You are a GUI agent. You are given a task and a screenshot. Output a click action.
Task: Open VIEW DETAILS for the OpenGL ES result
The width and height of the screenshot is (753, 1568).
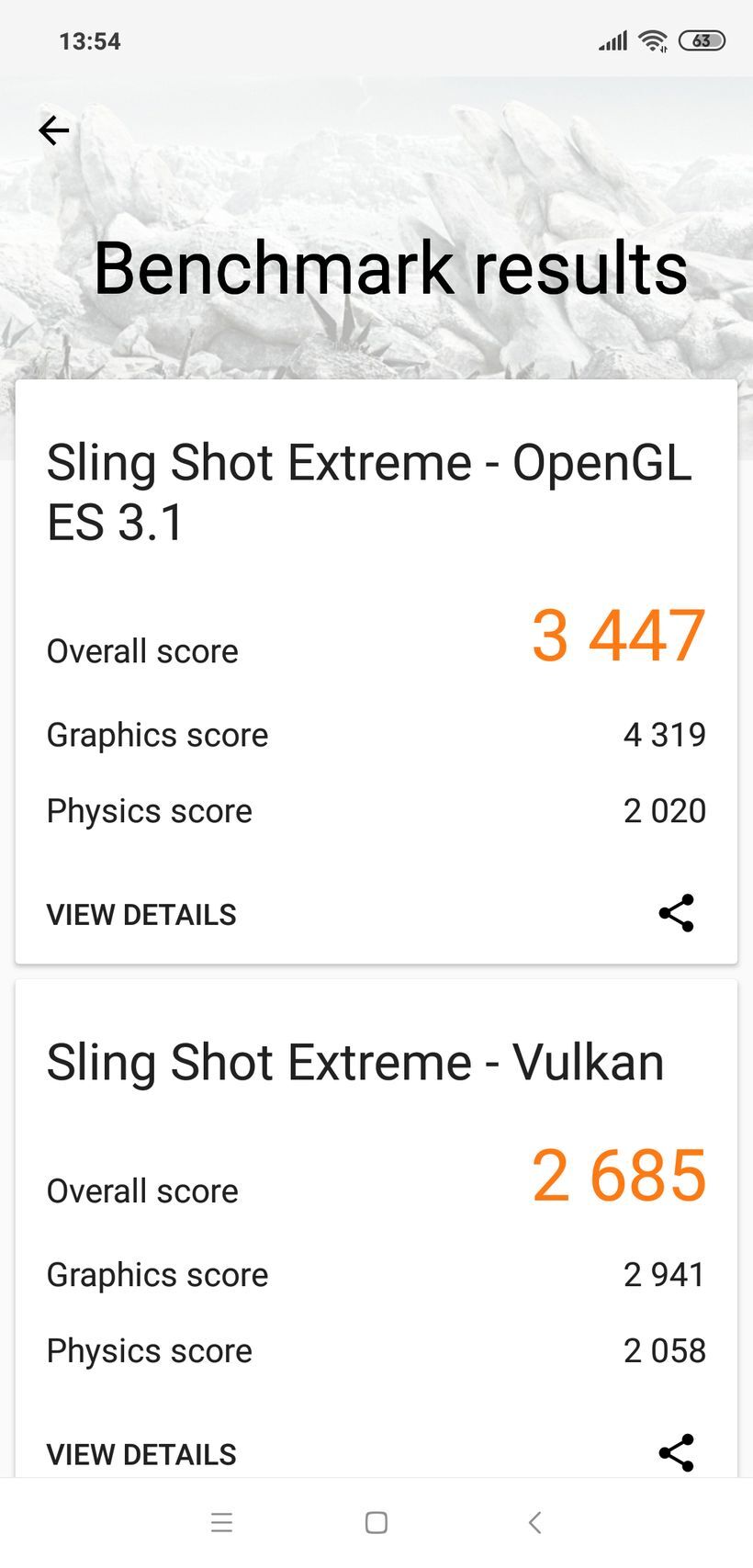(141, 914)
